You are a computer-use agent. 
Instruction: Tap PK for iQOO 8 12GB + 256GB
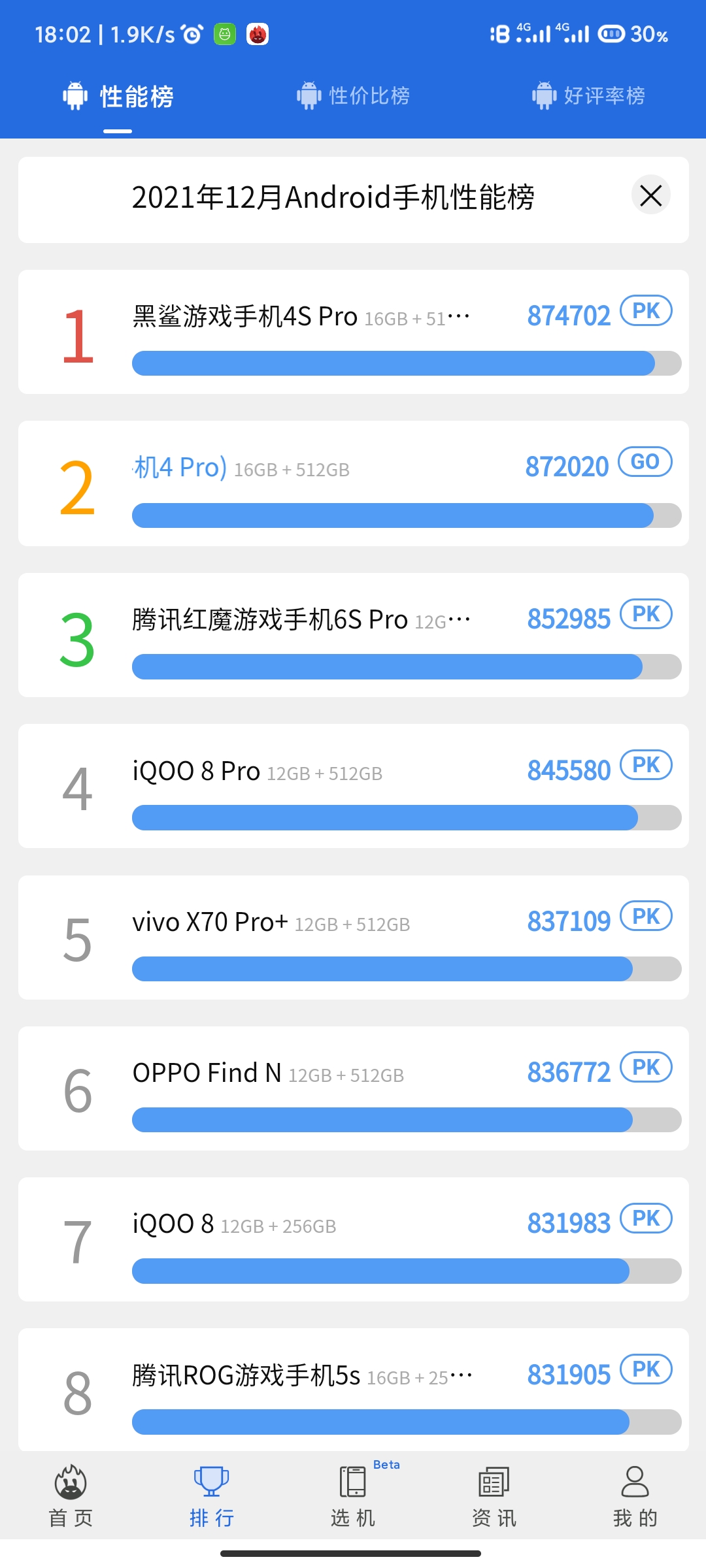(646, 1218)
